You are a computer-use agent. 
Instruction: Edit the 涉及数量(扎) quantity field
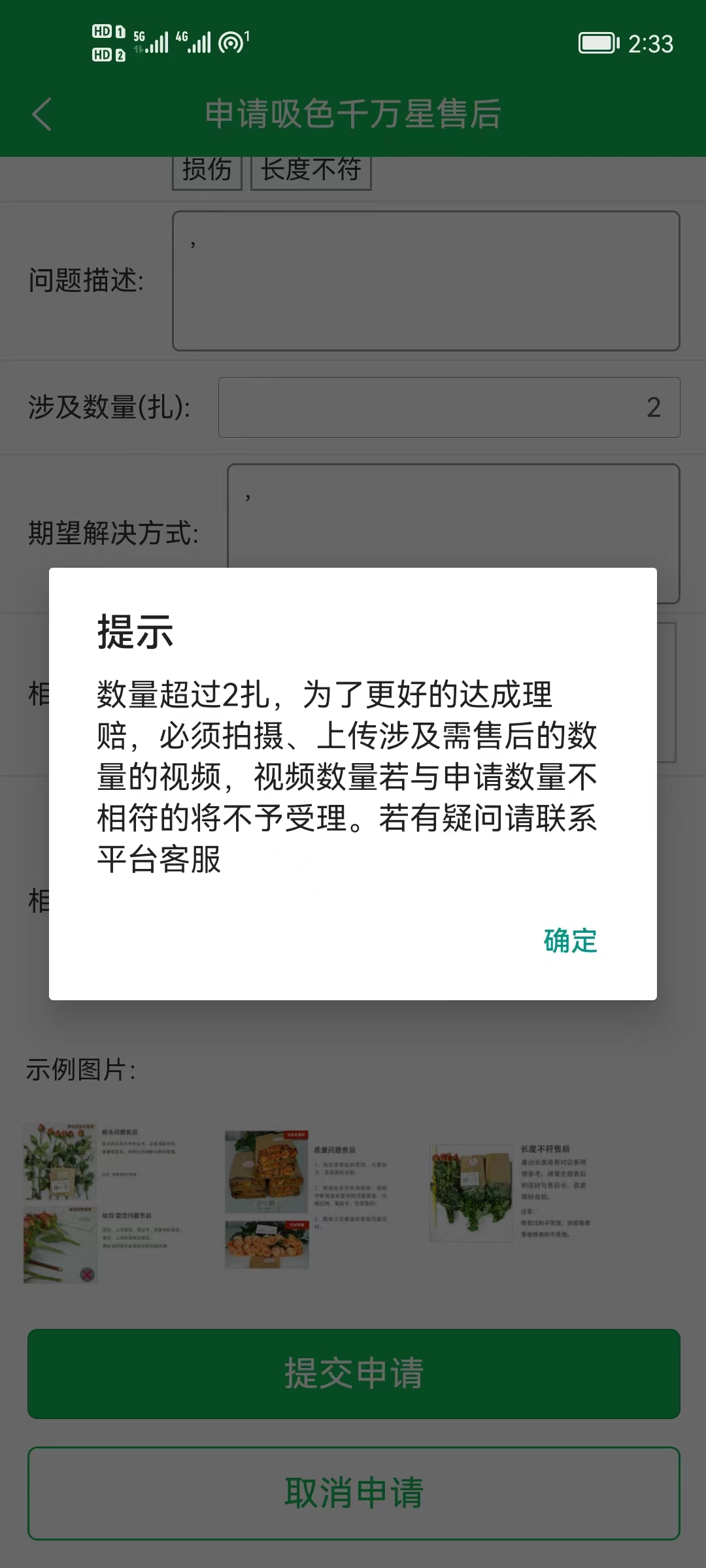[449, 407]
